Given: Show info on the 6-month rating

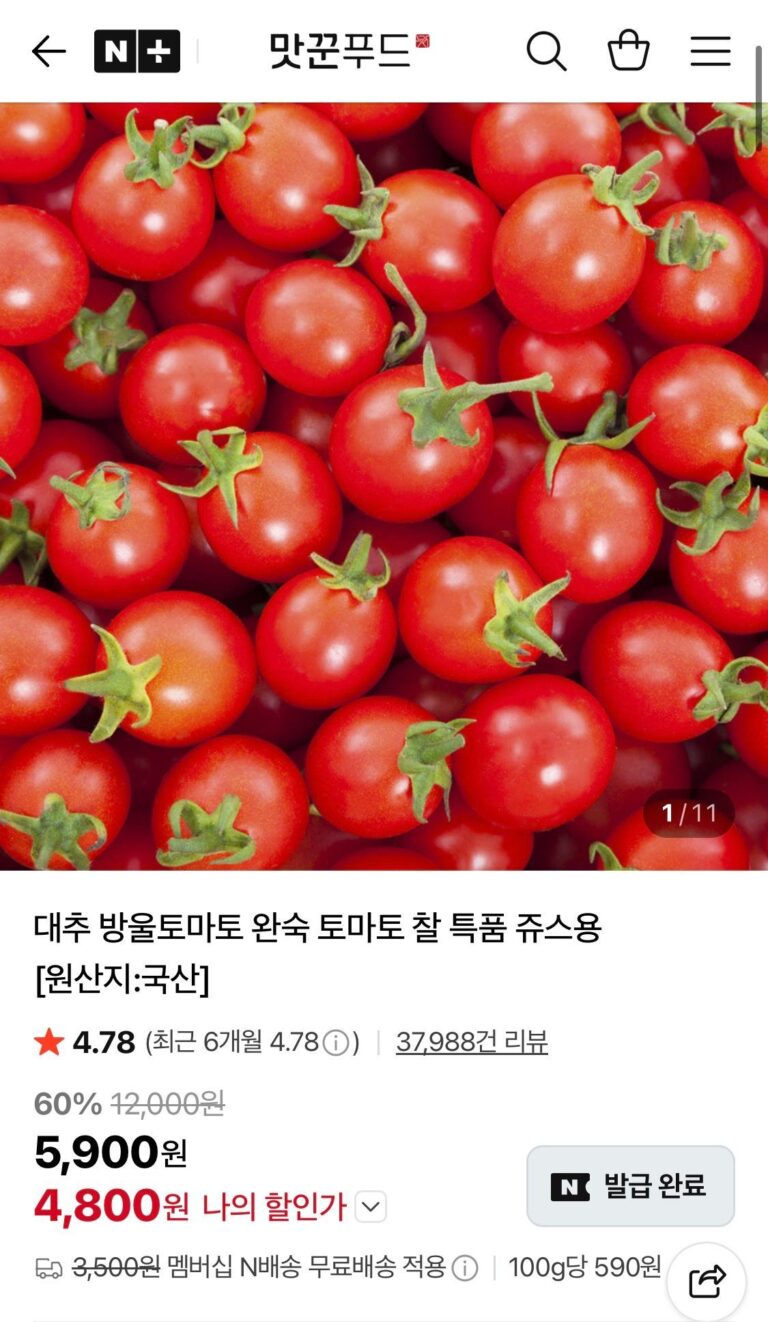Looking at the screenshot, I should (337, 1043).
